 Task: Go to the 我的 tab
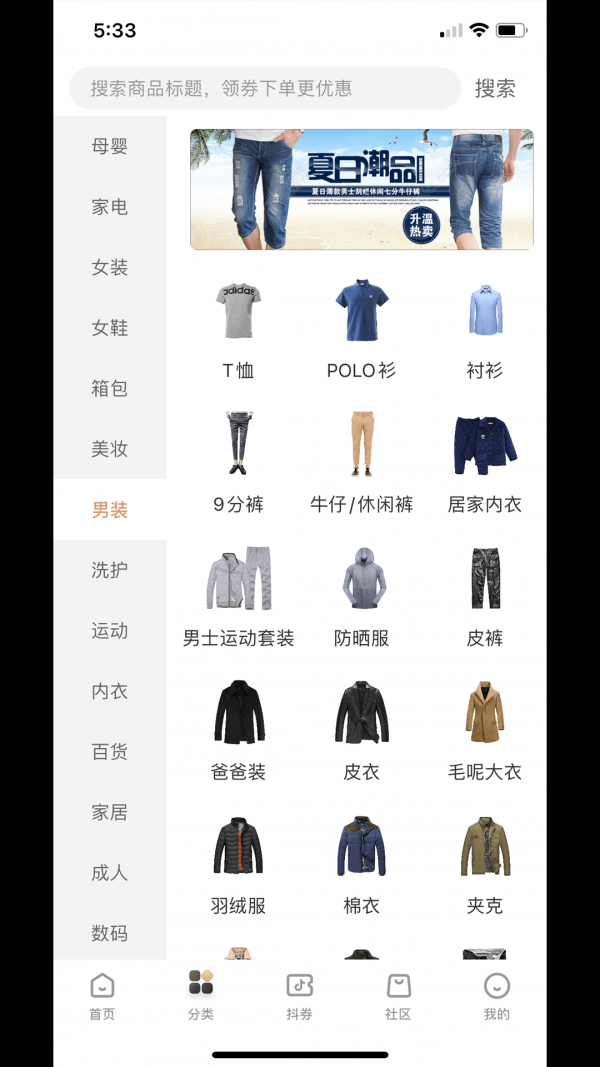point(497,997)
